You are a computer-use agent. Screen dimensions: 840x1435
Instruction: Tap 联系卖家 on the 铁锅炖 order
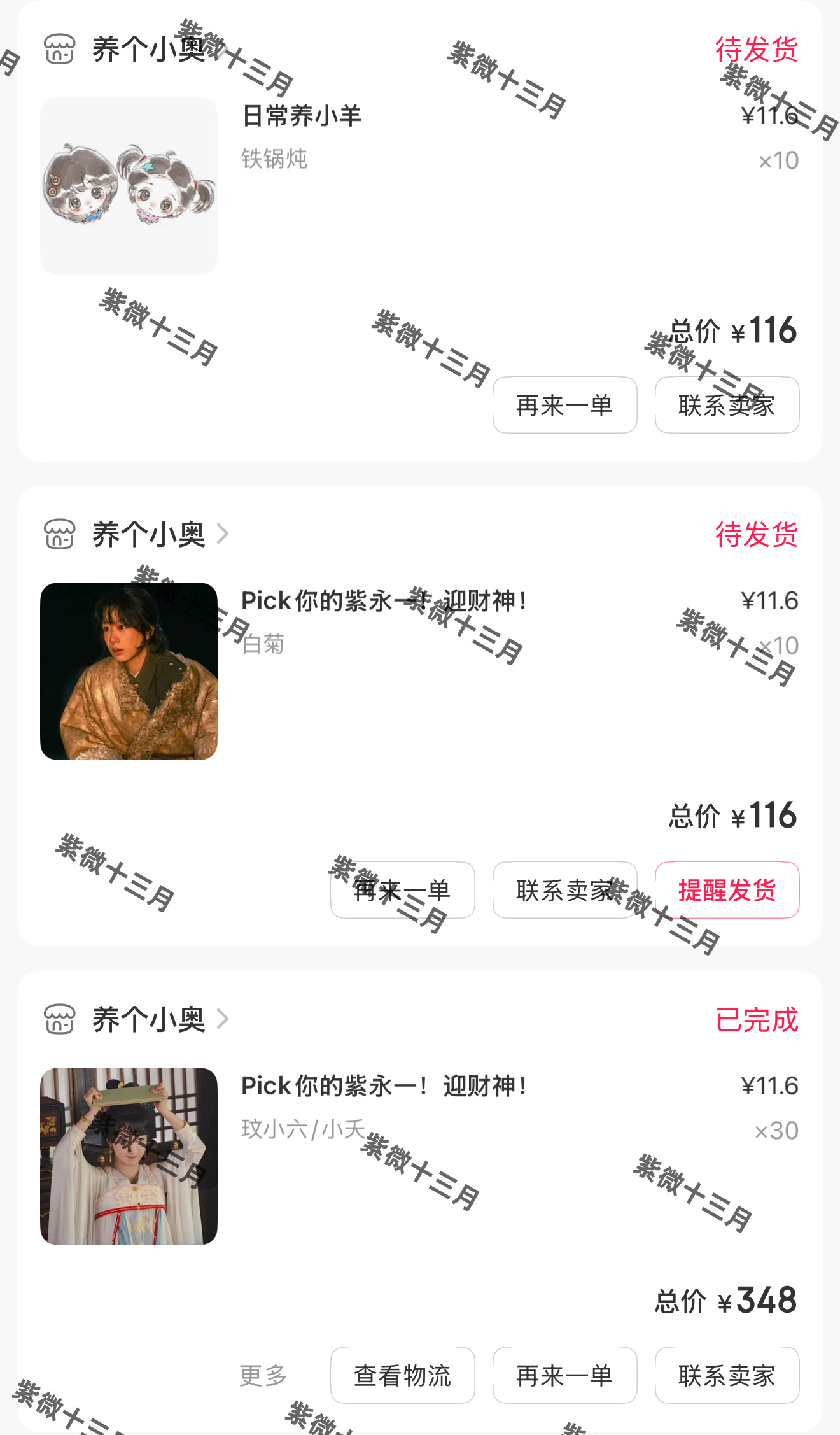[x=727, y=405]
